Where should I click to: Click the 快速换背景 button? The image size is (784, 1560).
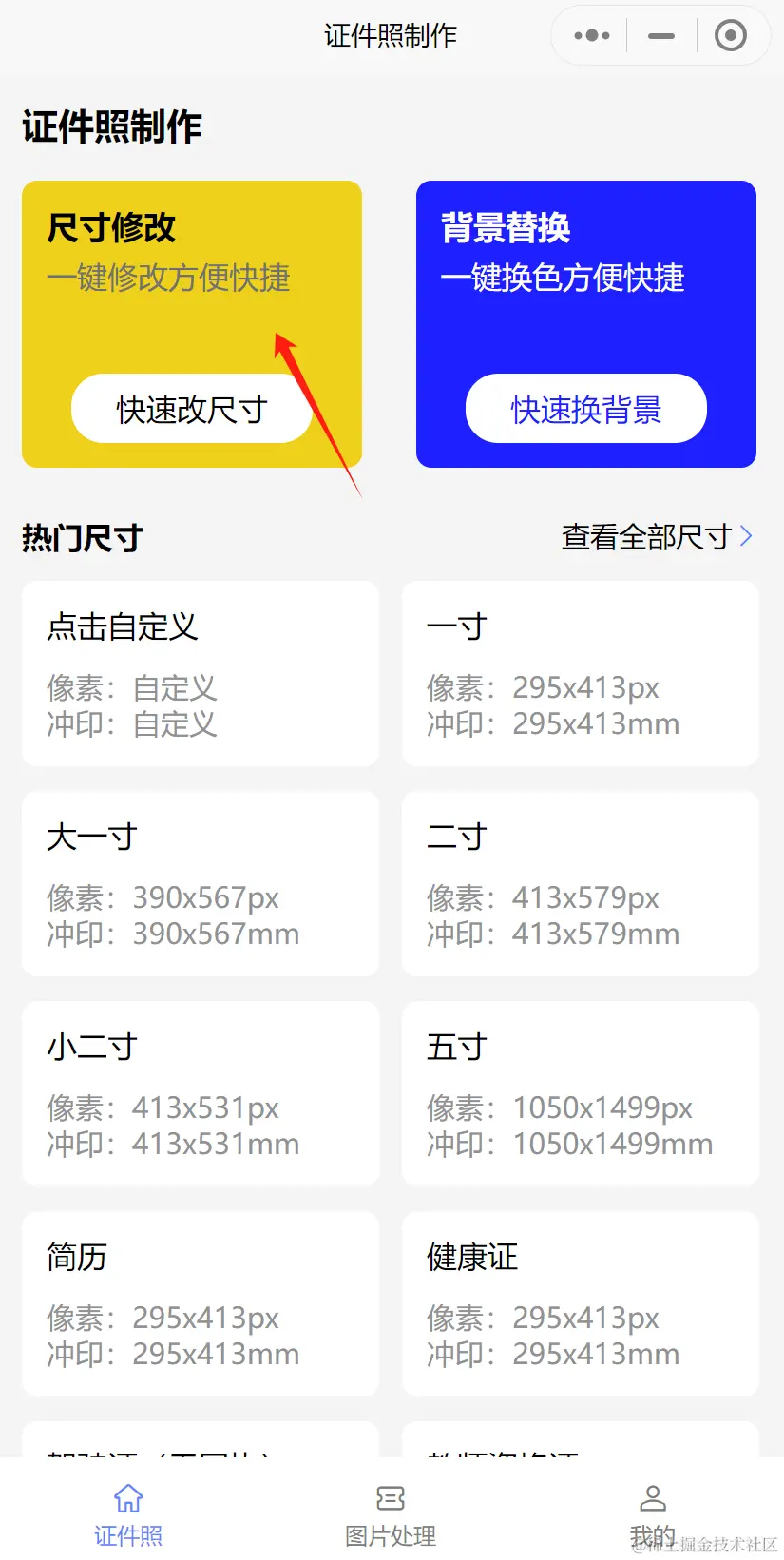(585, 408)
